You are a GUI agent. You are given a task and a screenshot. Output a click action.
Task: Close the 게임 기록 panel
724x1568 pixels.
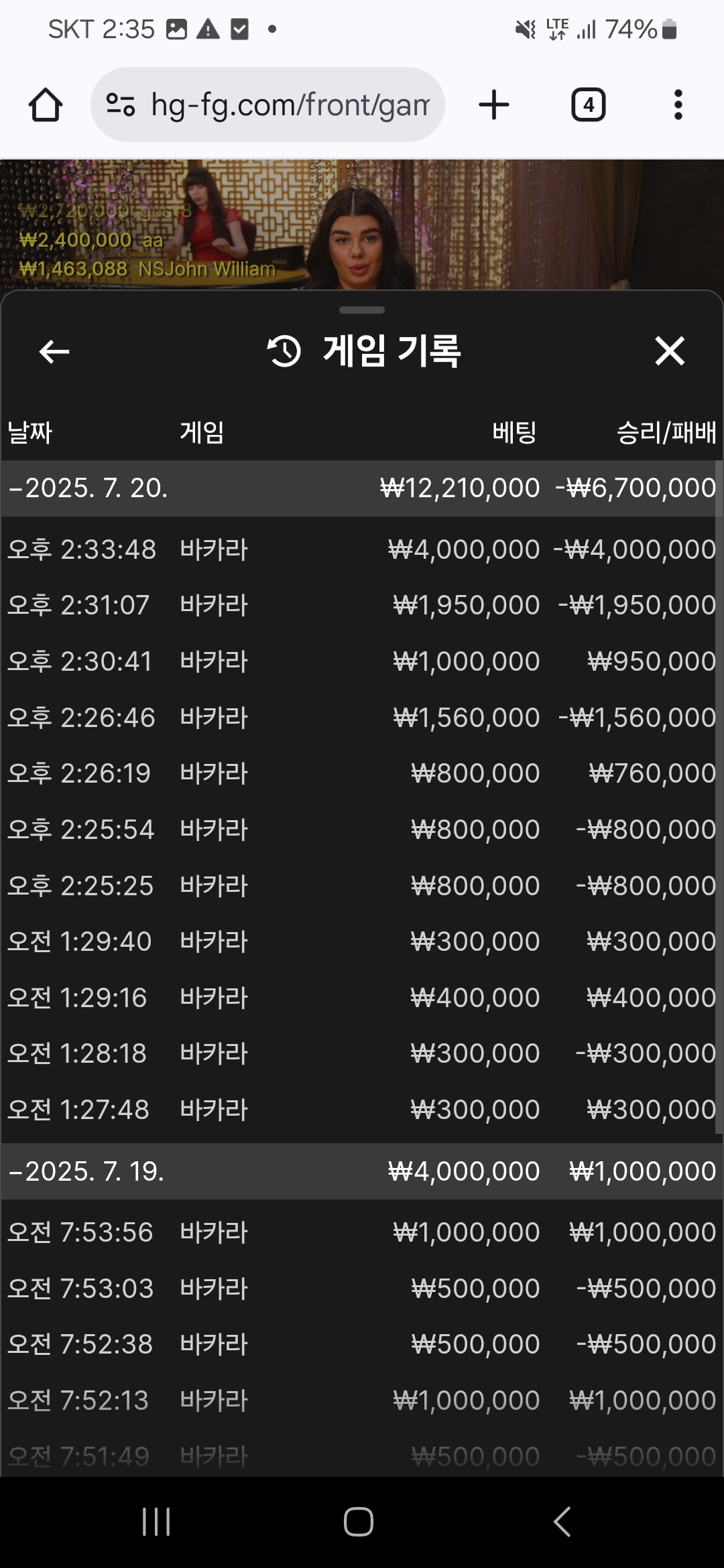pyautogui.click(x=670, y=351)
